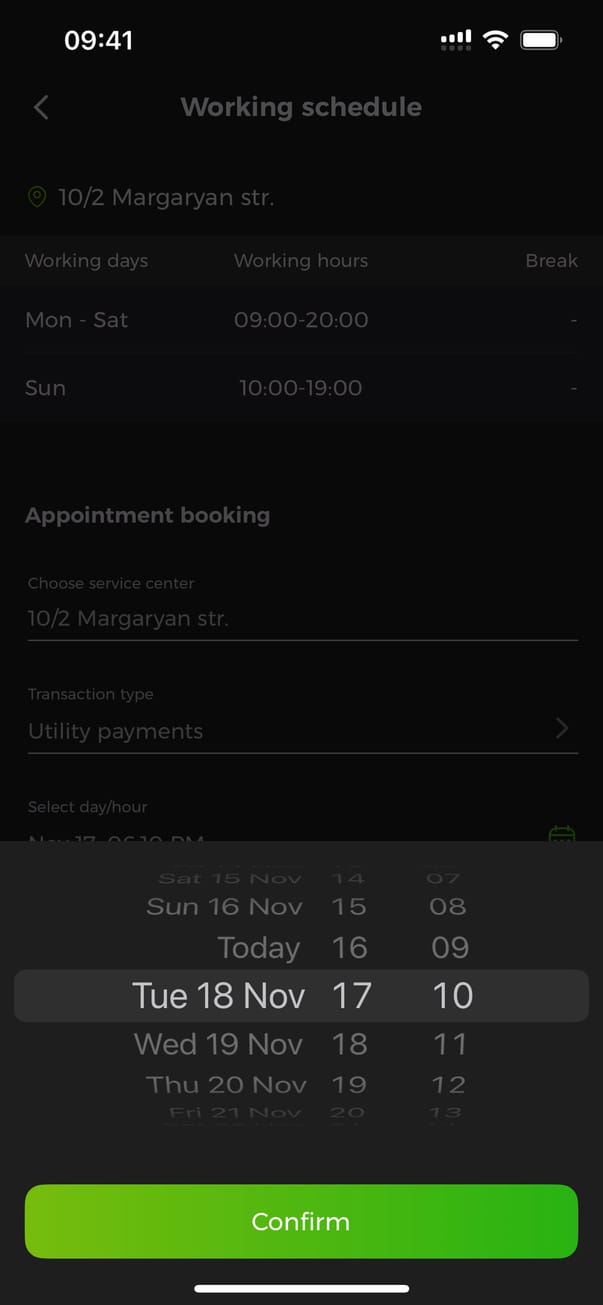
Task: Select Thu 20 Nov in the date column
Action: point(224,1084)
